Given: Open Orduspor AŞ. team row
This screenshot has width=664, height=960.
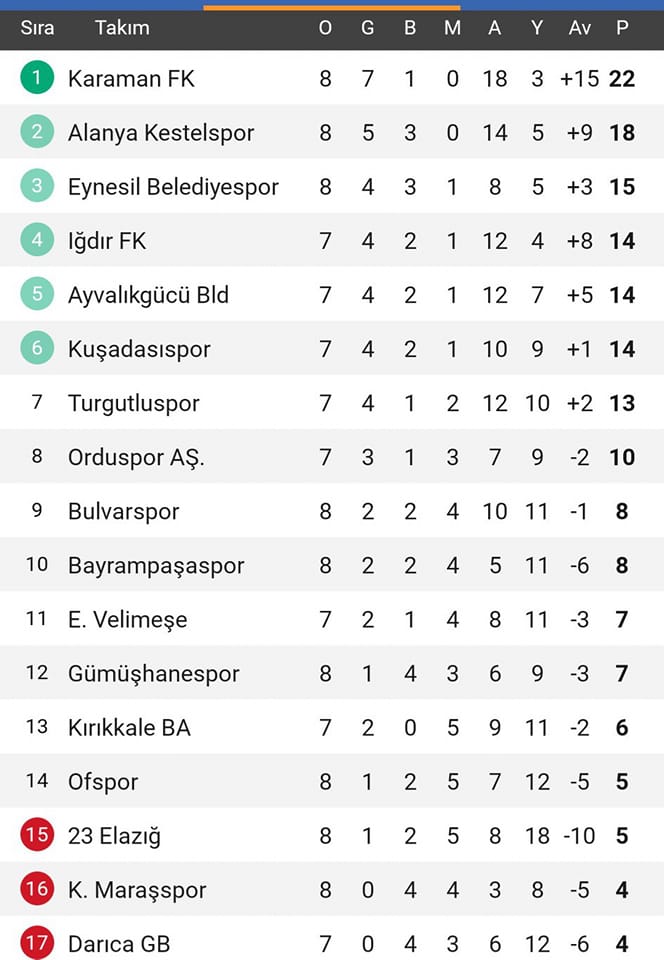Looking at the screenshot, I should (136, 457).
